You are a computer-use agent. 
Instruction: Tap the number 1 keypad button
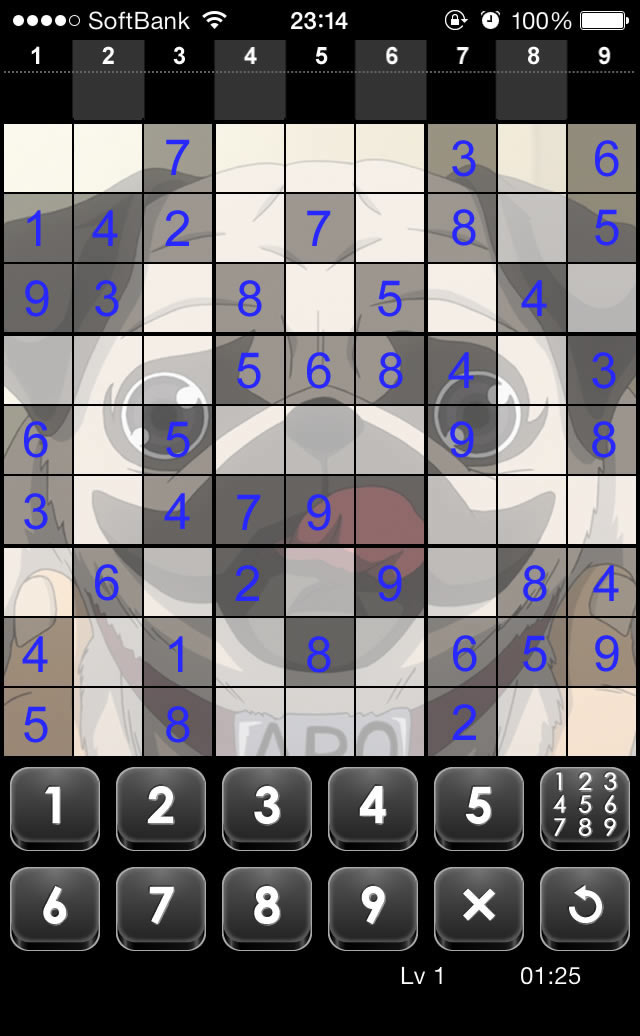(55, 807)
